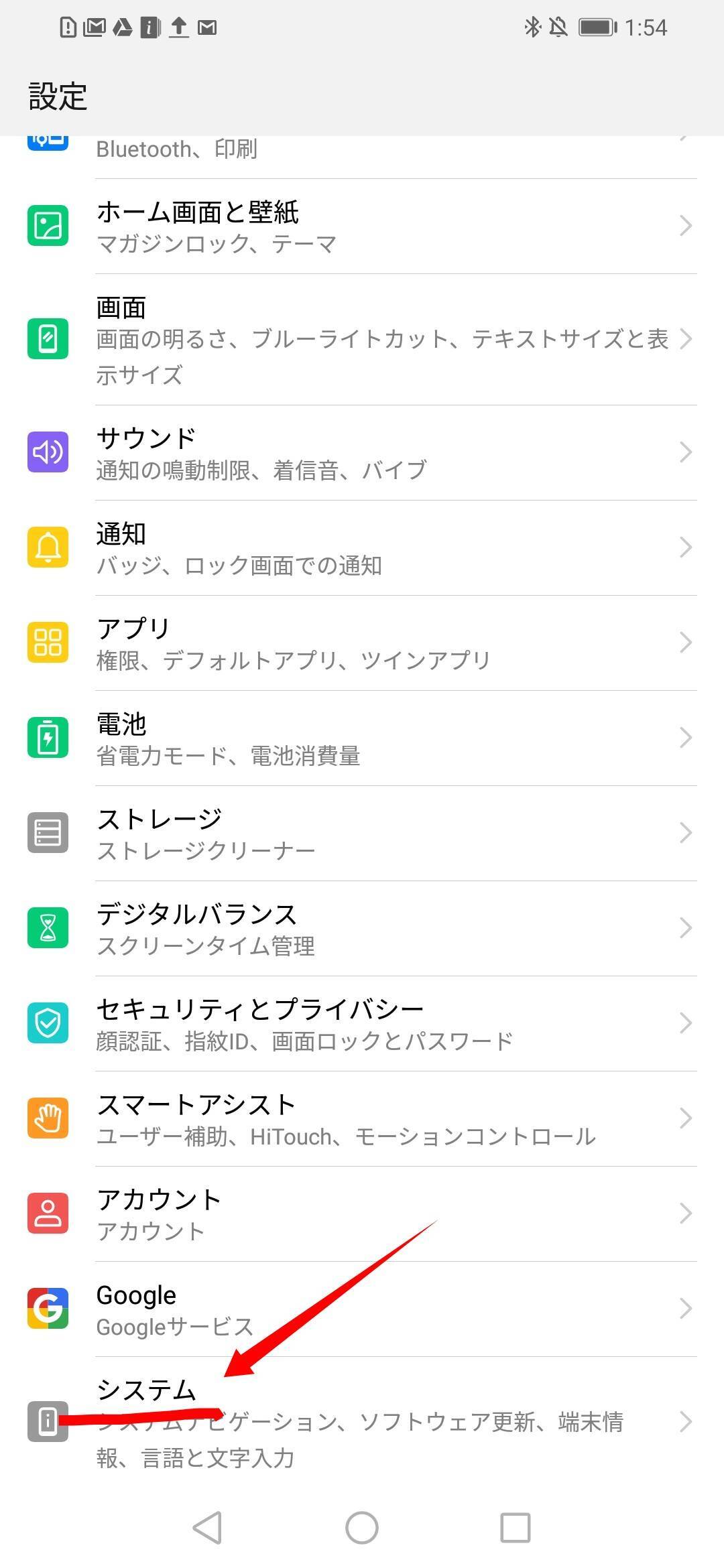Viewport: 724px width, 1568px height.
Task: Open Google services settings
Action: [x=362, y=1309]
